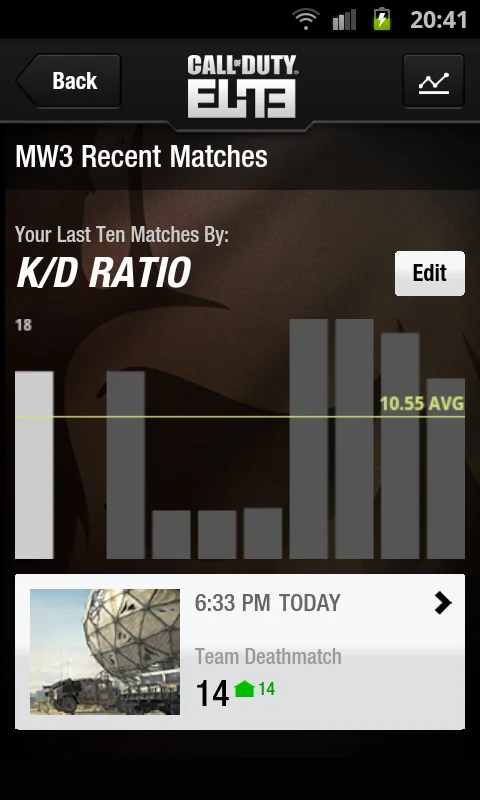Open the stats graph icon
480x800 pixels.
pyautogui.click(x=433, y=81)
